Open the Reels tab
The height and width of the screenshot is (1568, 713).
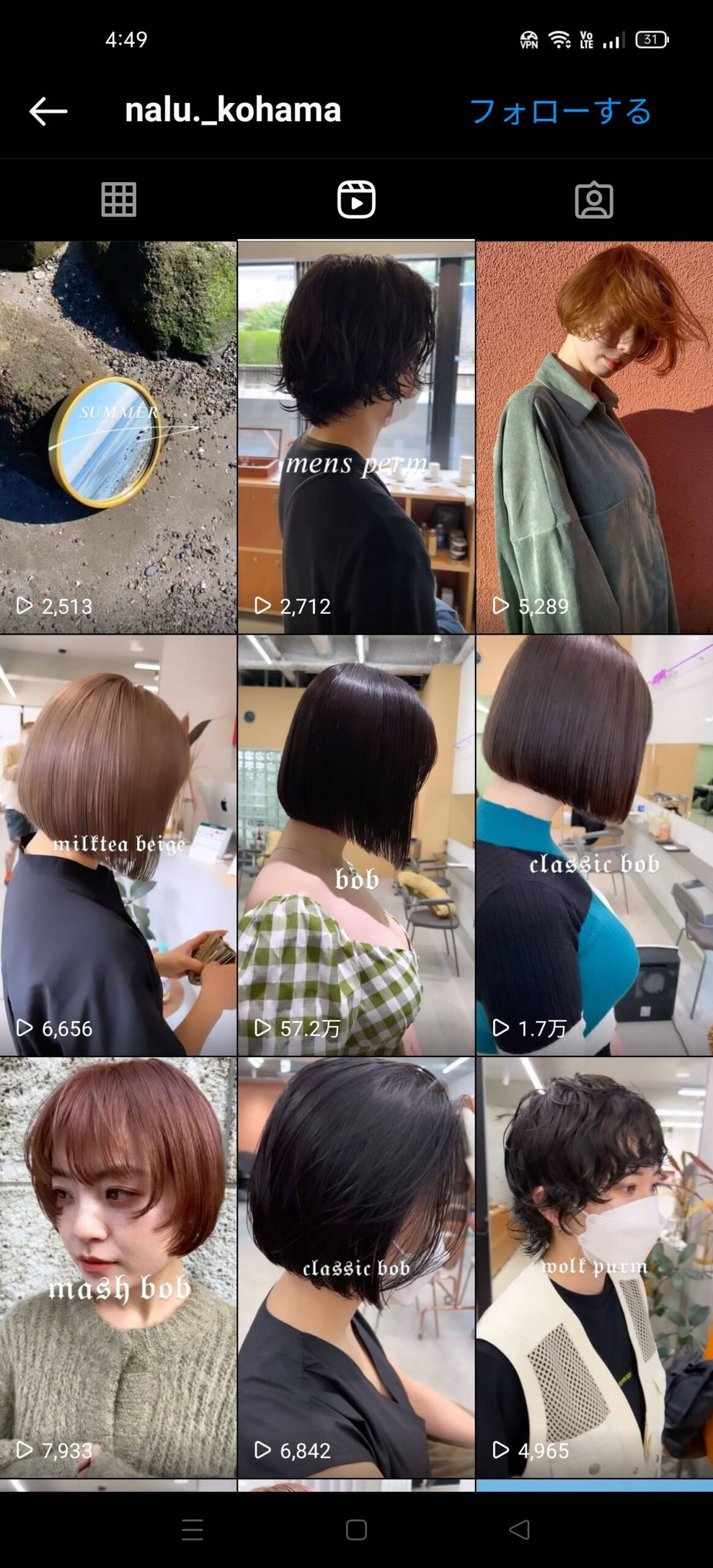tap(356, 200)
